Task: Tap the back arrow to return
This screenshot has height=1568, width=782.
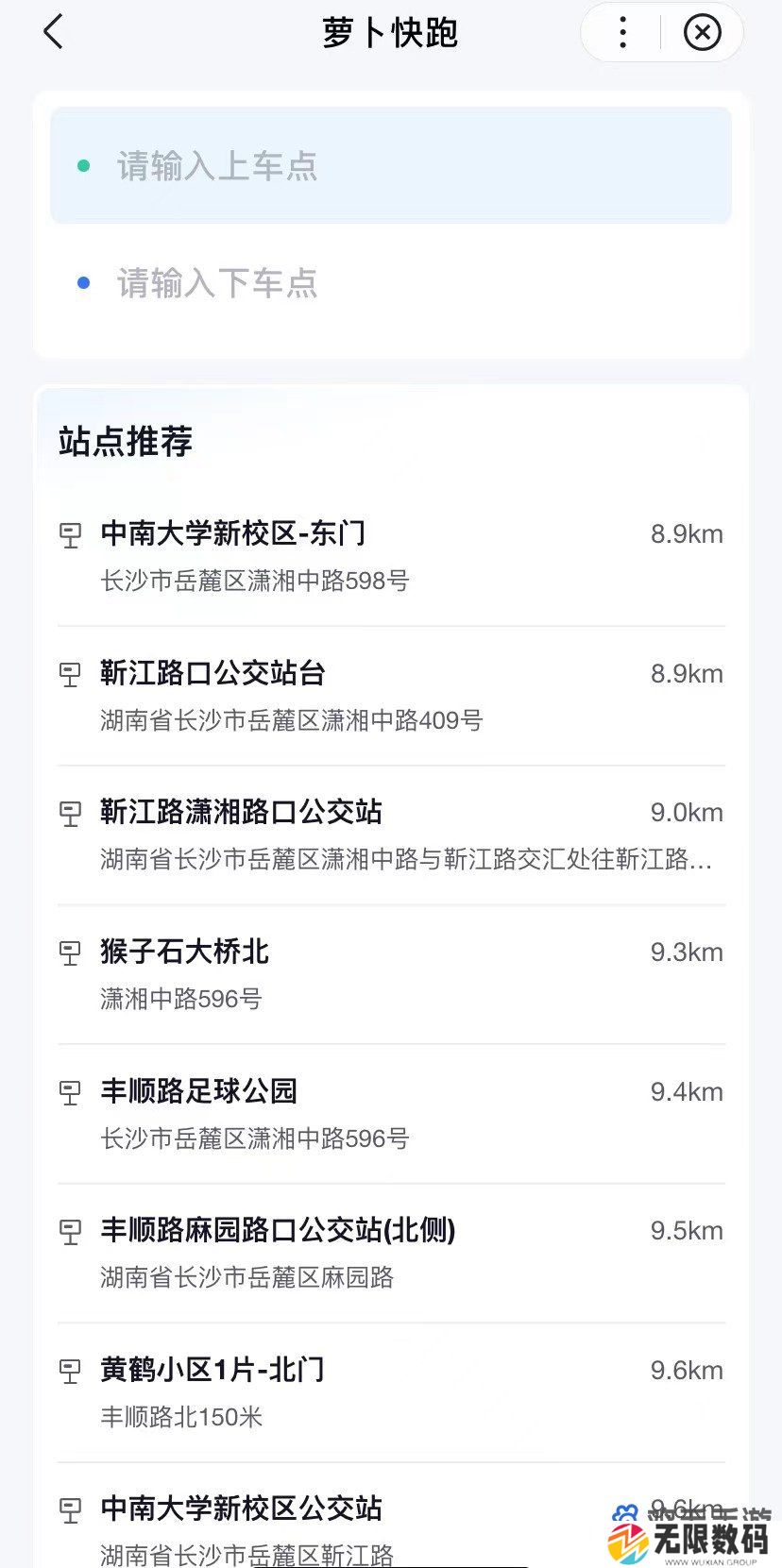Action: coord(54,31)
